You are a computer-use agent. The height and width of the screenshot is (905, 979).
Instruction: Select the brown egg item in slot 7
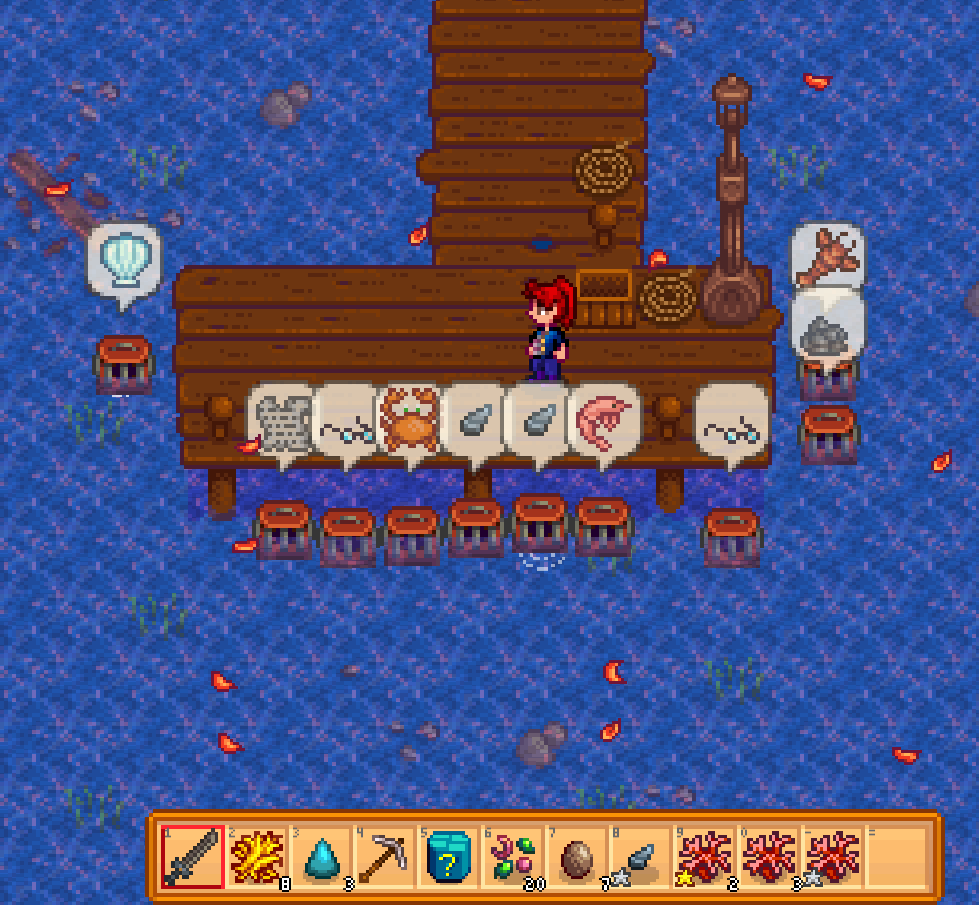(577, 857)
